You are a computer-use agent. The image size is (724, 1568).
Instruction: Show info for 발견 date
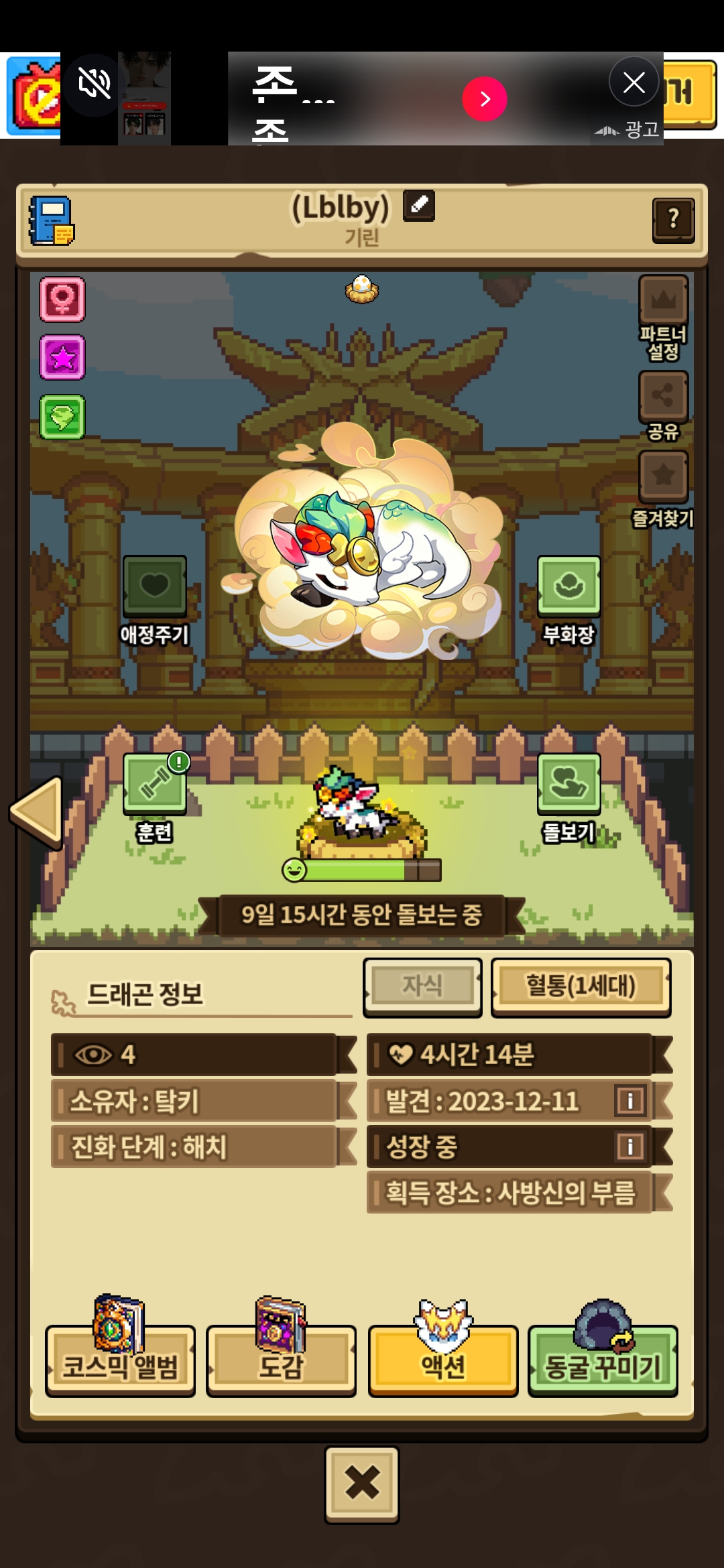629,1100
